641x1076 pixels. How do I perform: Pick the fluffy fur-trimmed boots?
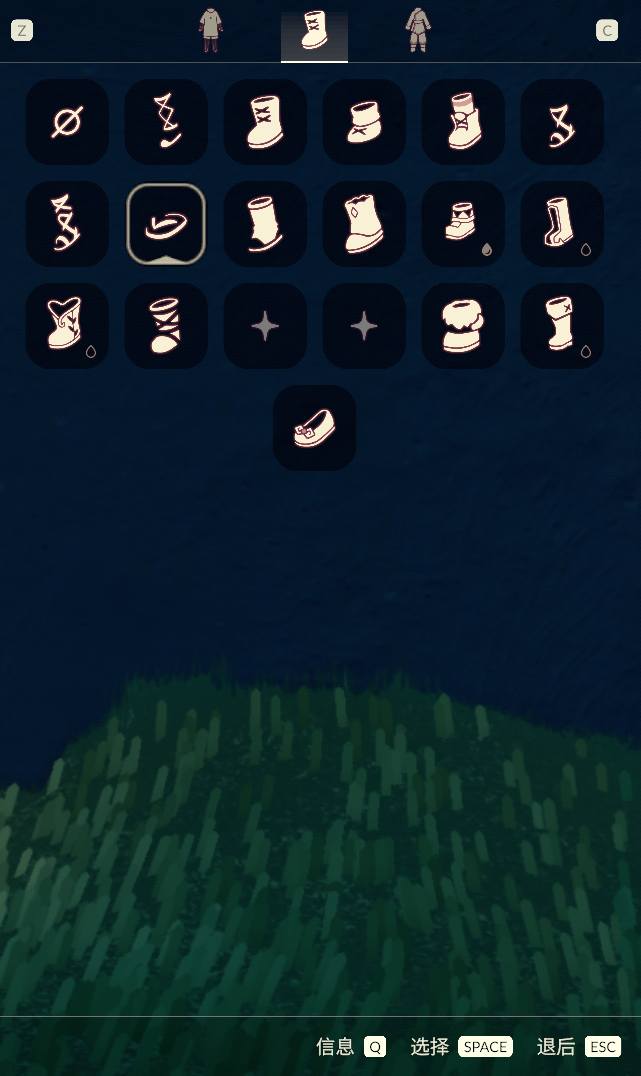463,326
